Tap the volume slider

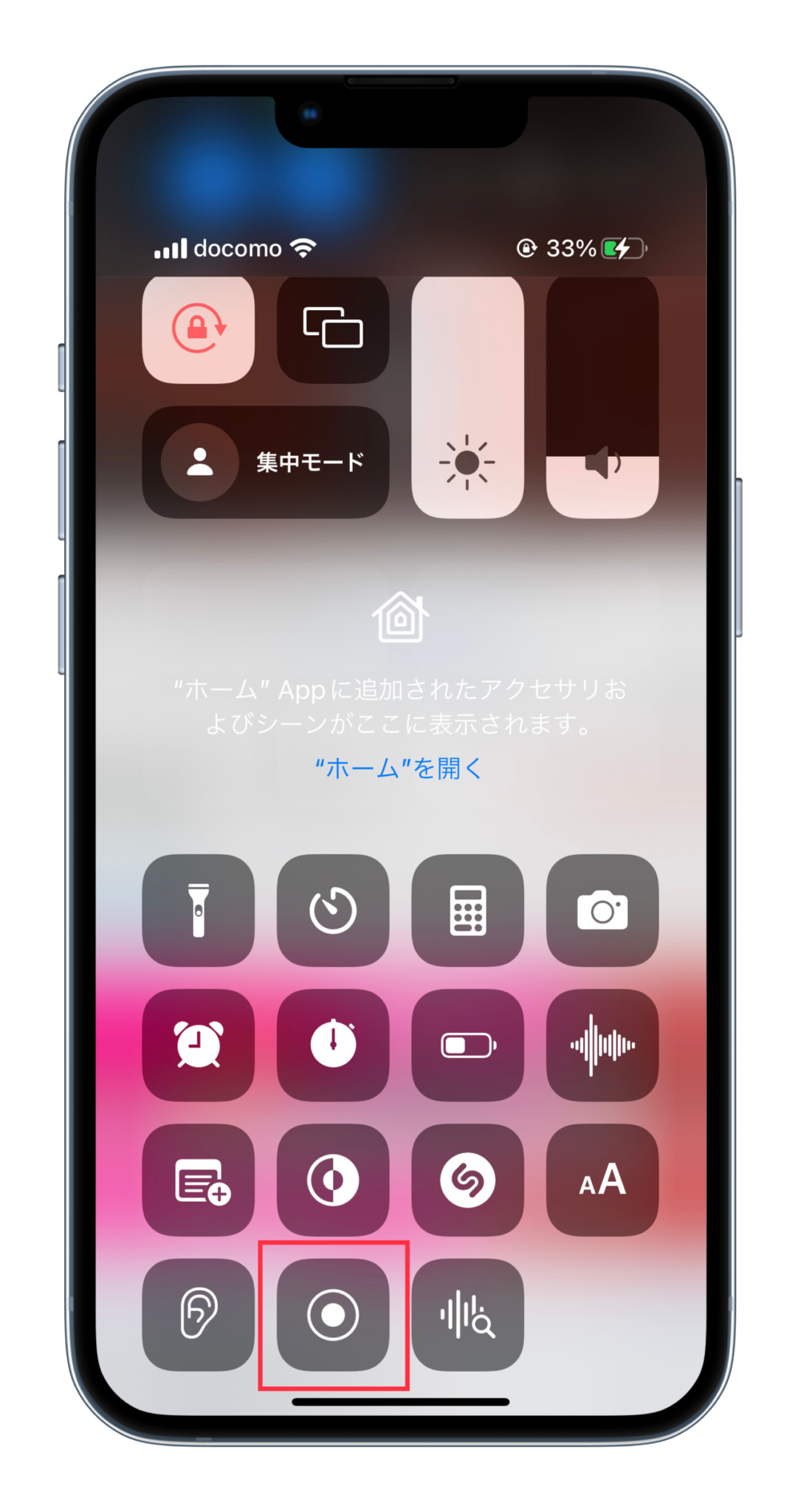click(602, 396)
